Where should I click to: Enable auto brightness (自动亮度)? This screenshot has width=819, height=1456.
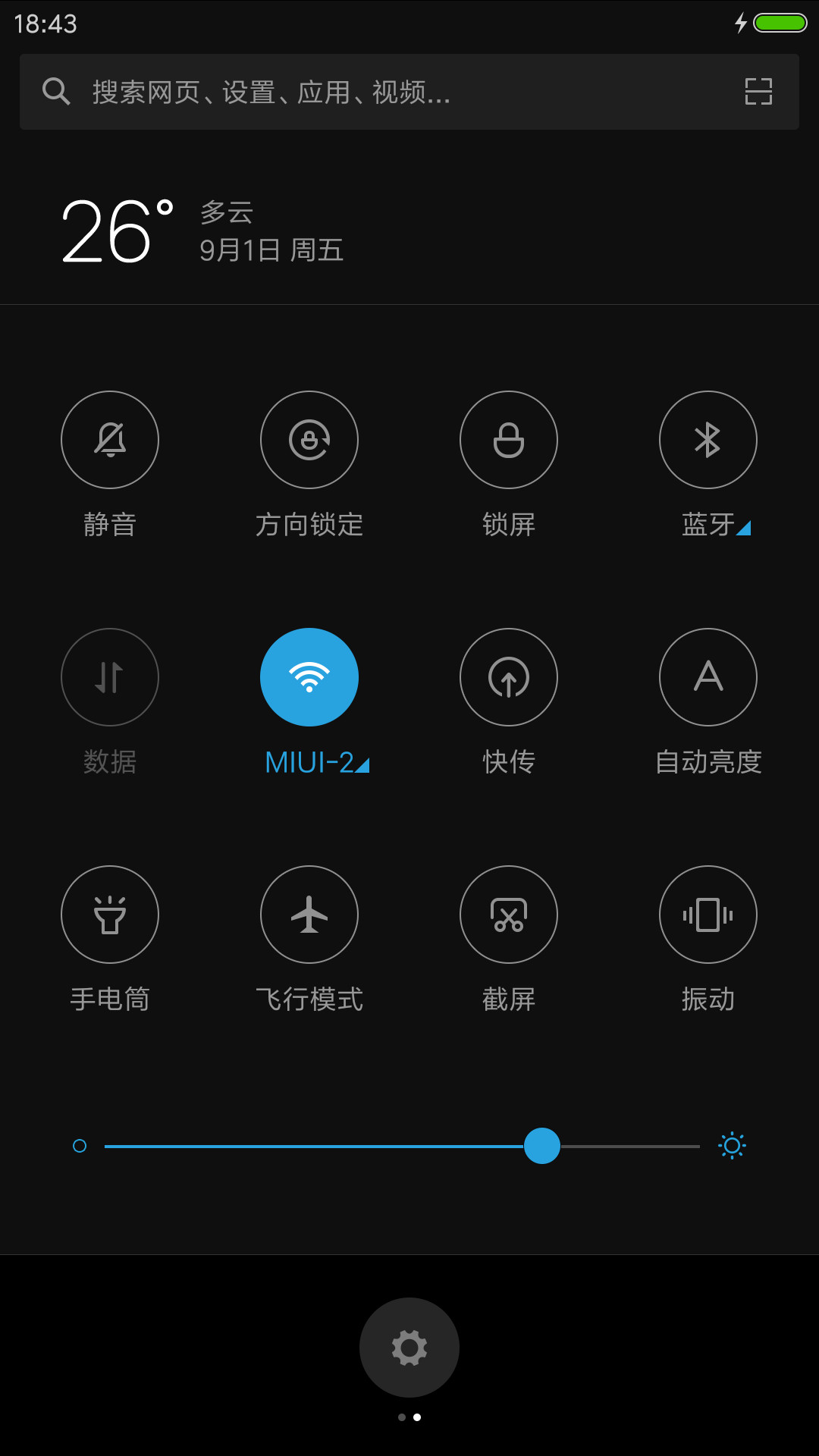(x=708, y=677)
